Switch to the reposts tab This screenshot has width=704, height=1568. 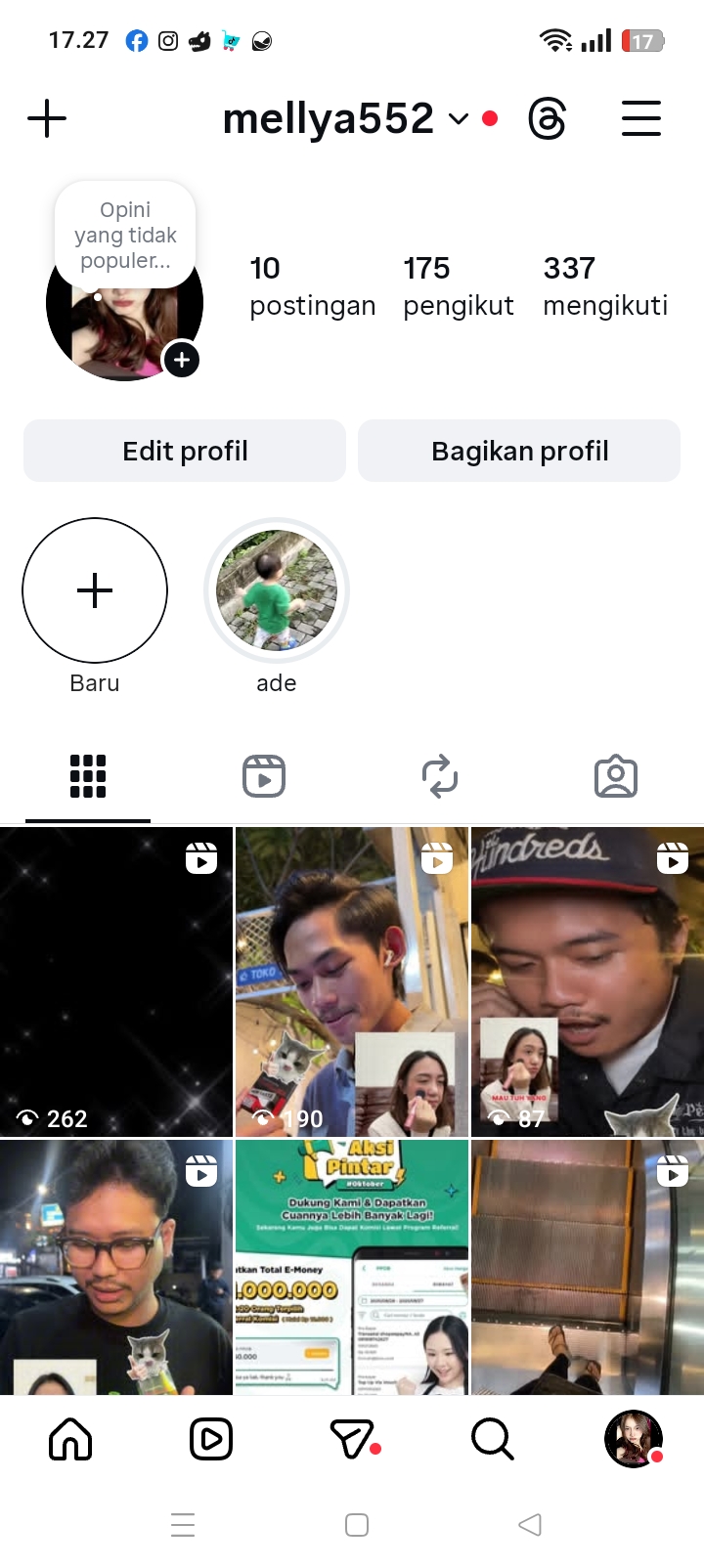(440, 777)
